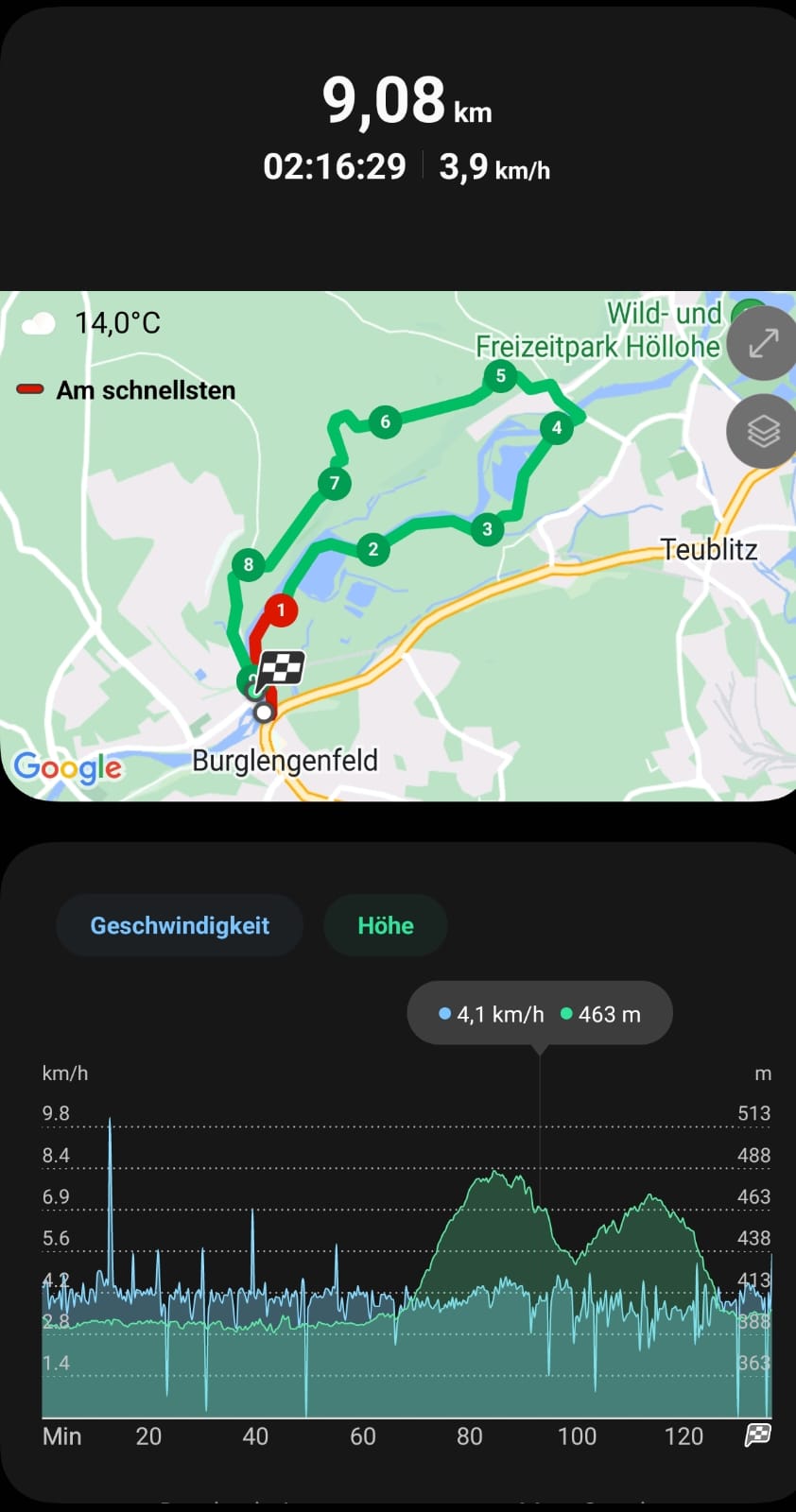The width and height of the screenshot is (796, 1512).
Task: Tap the finish flag icon beside the timeline
Action: point(756,1435)
